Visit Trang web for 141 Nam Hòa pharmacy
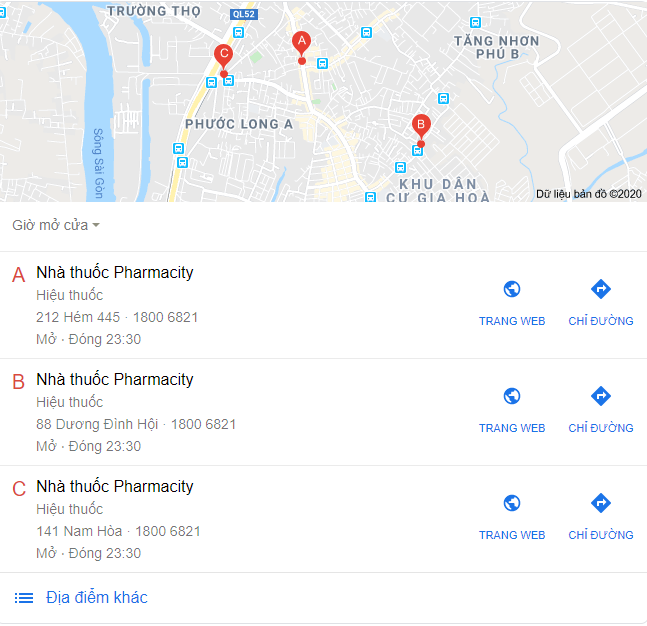The image size is (647, 626). (x=512, y=515)
